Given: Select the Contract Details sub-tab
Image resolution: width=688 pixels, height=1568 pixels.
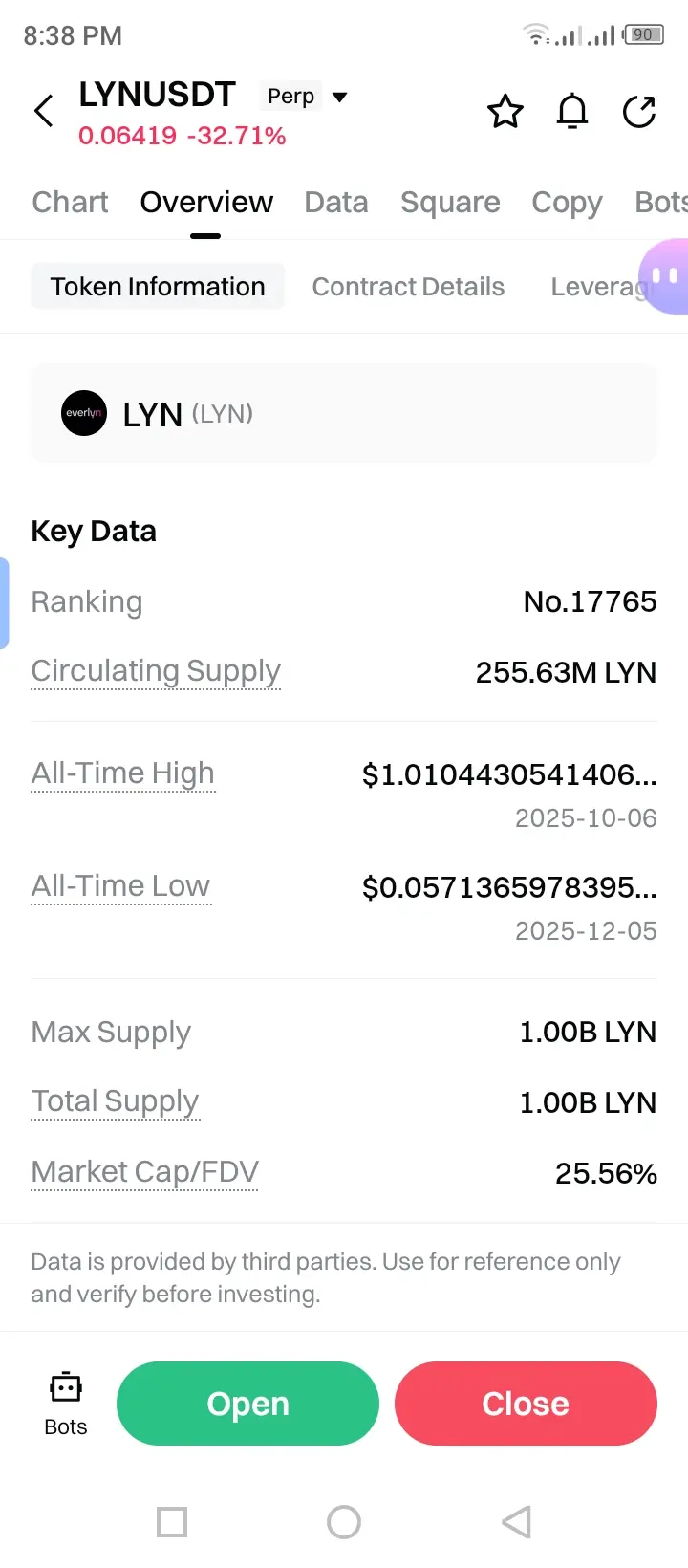Looking at the screenshot, I should 408,287.
